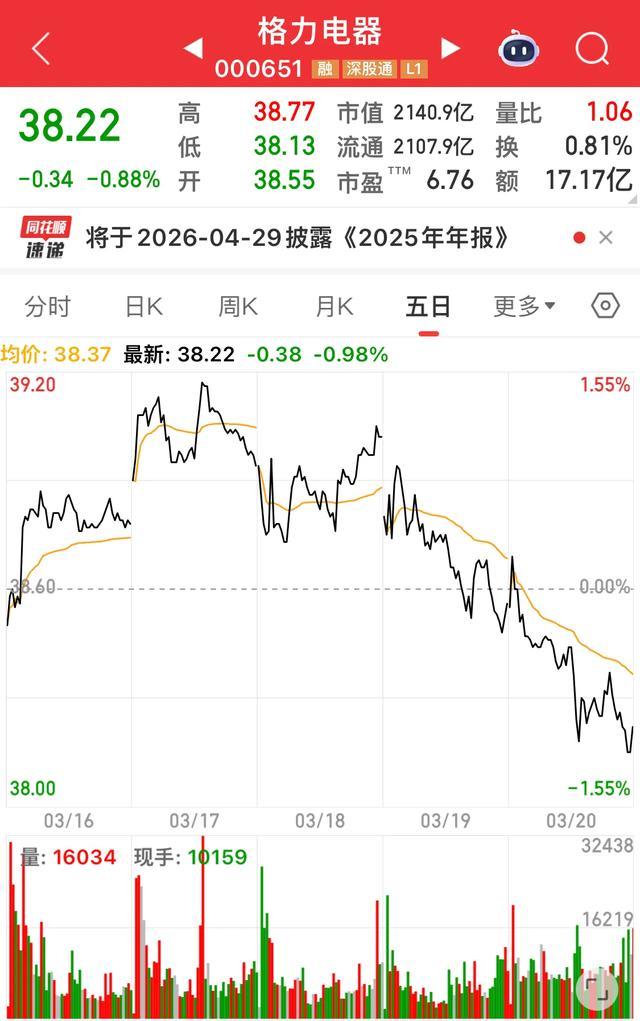This screenshot has width=640, height=1021.
Task: Switch to the 分时 chart tab
Action: pos(48,306)
